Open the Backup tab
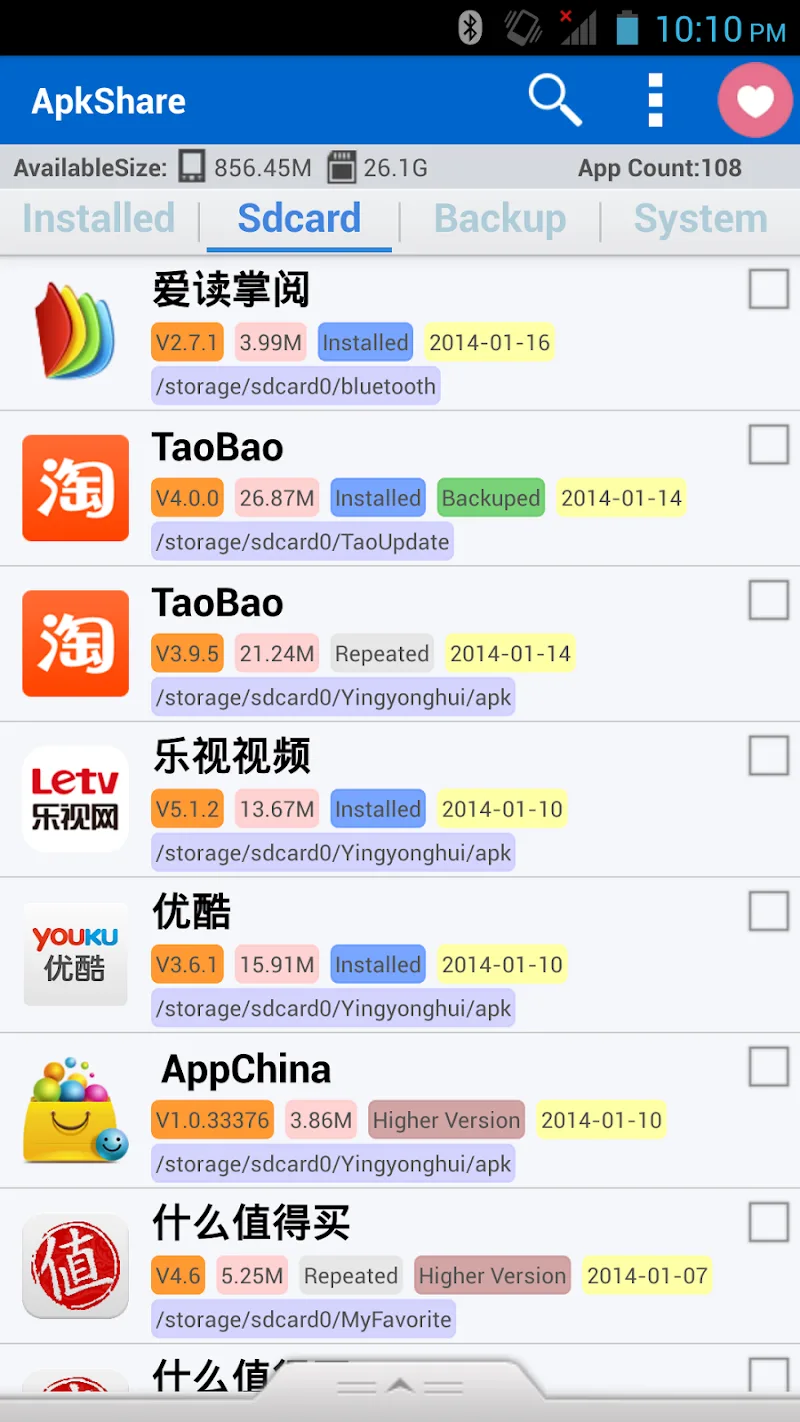800x1422 pixels. pos(500,218)
